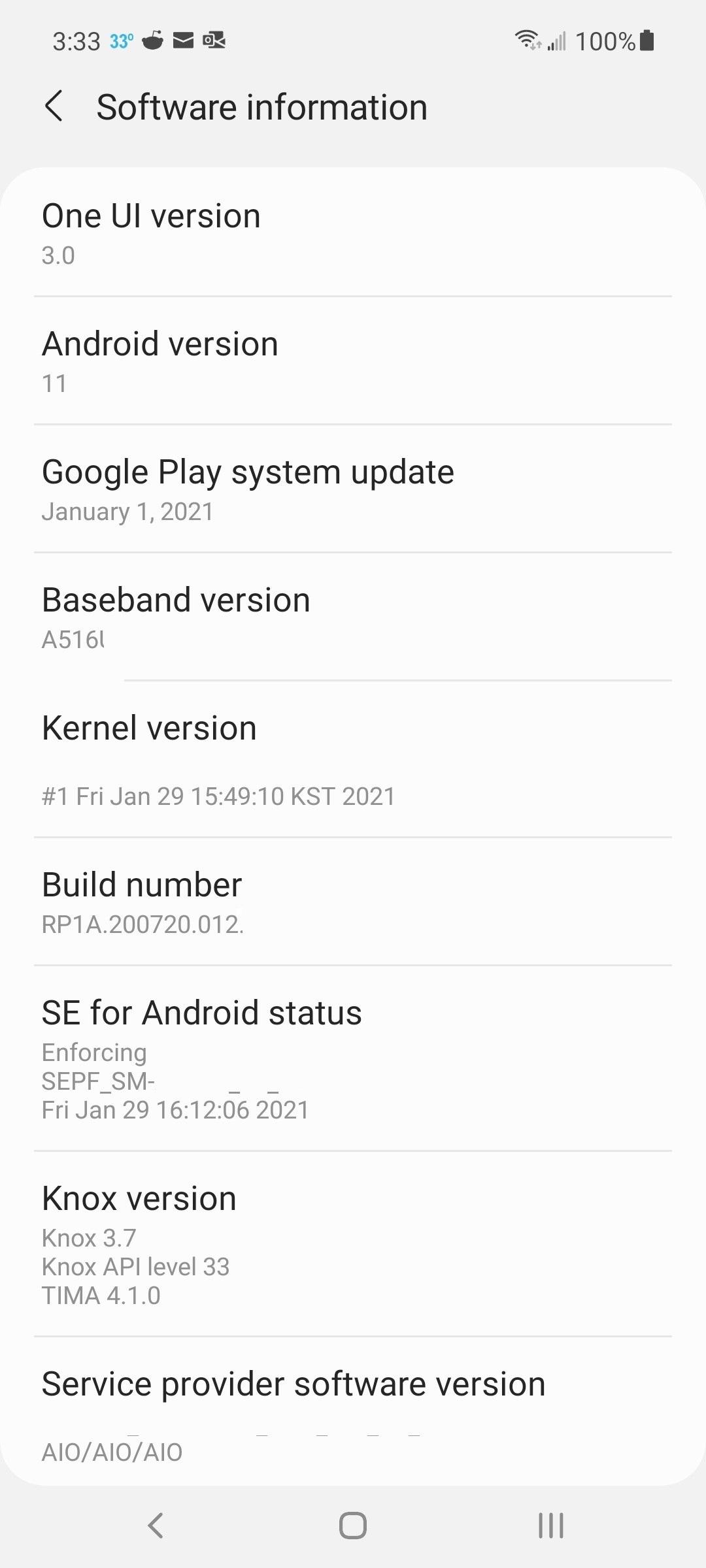The width and height of the screenshot is (706, 1568).
Task: Tap the back arrow beside Software information
Action: click(x=55, y=106)
